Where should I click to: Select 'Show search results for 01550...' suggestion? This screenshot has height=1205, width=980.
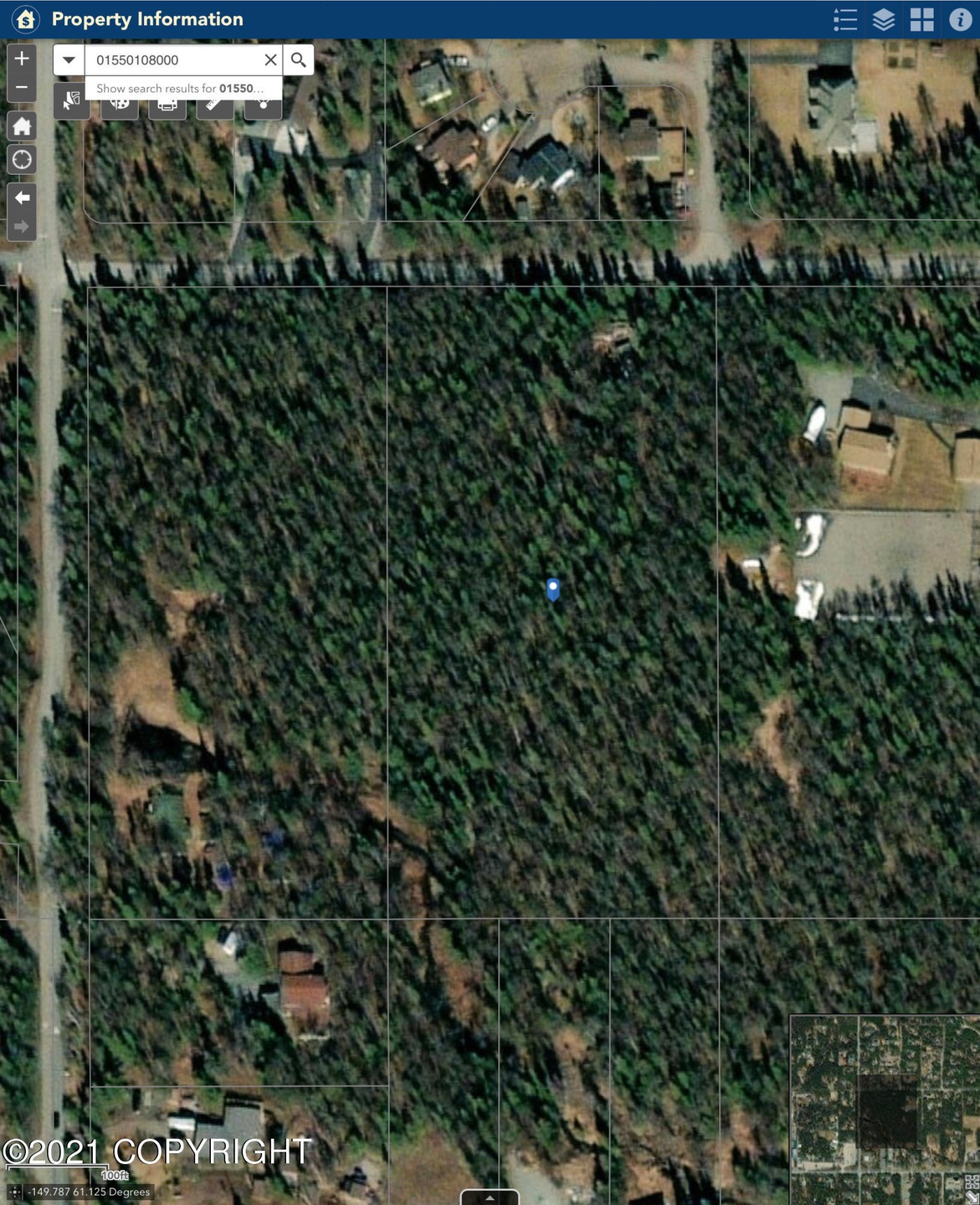[180, 89]
